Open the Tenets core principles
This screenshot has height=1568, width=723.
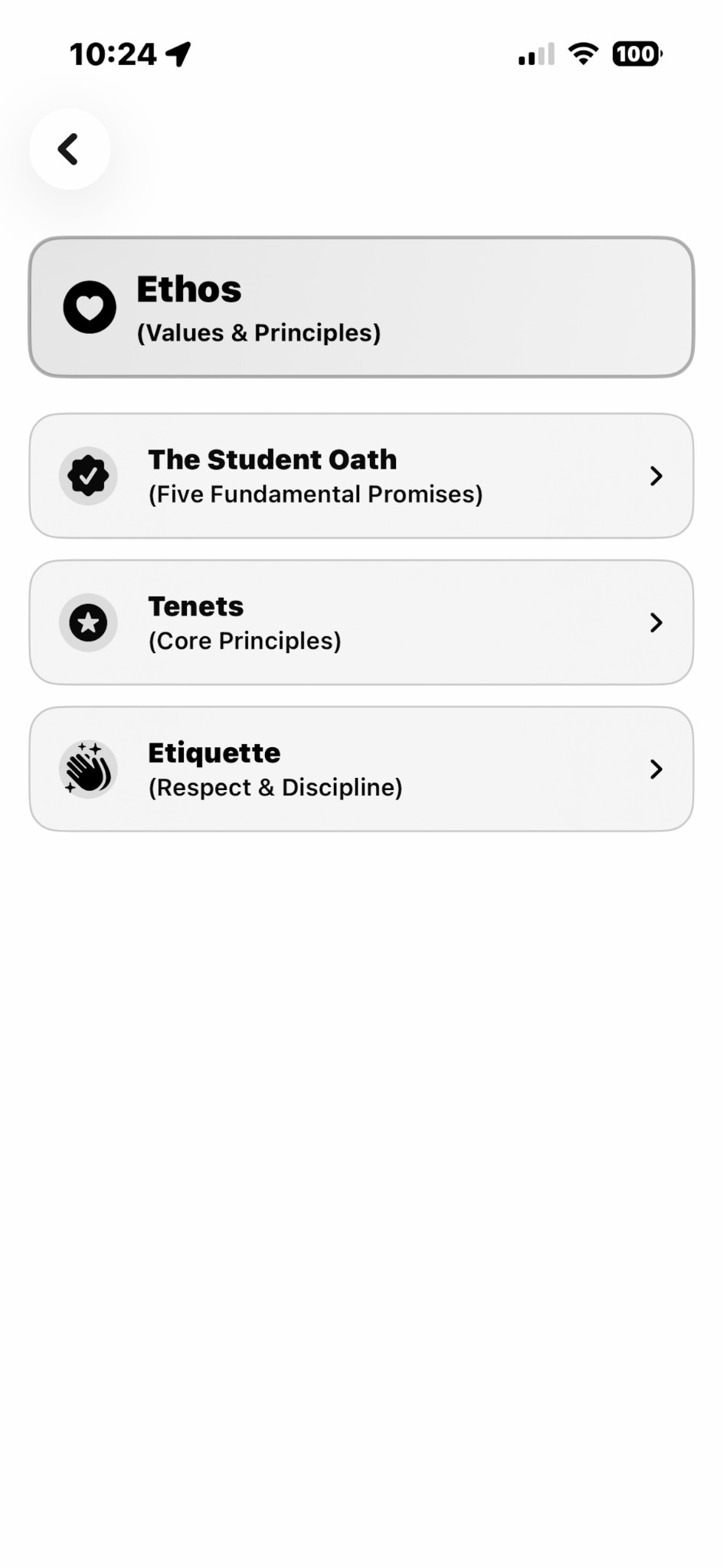coord(361,622)
